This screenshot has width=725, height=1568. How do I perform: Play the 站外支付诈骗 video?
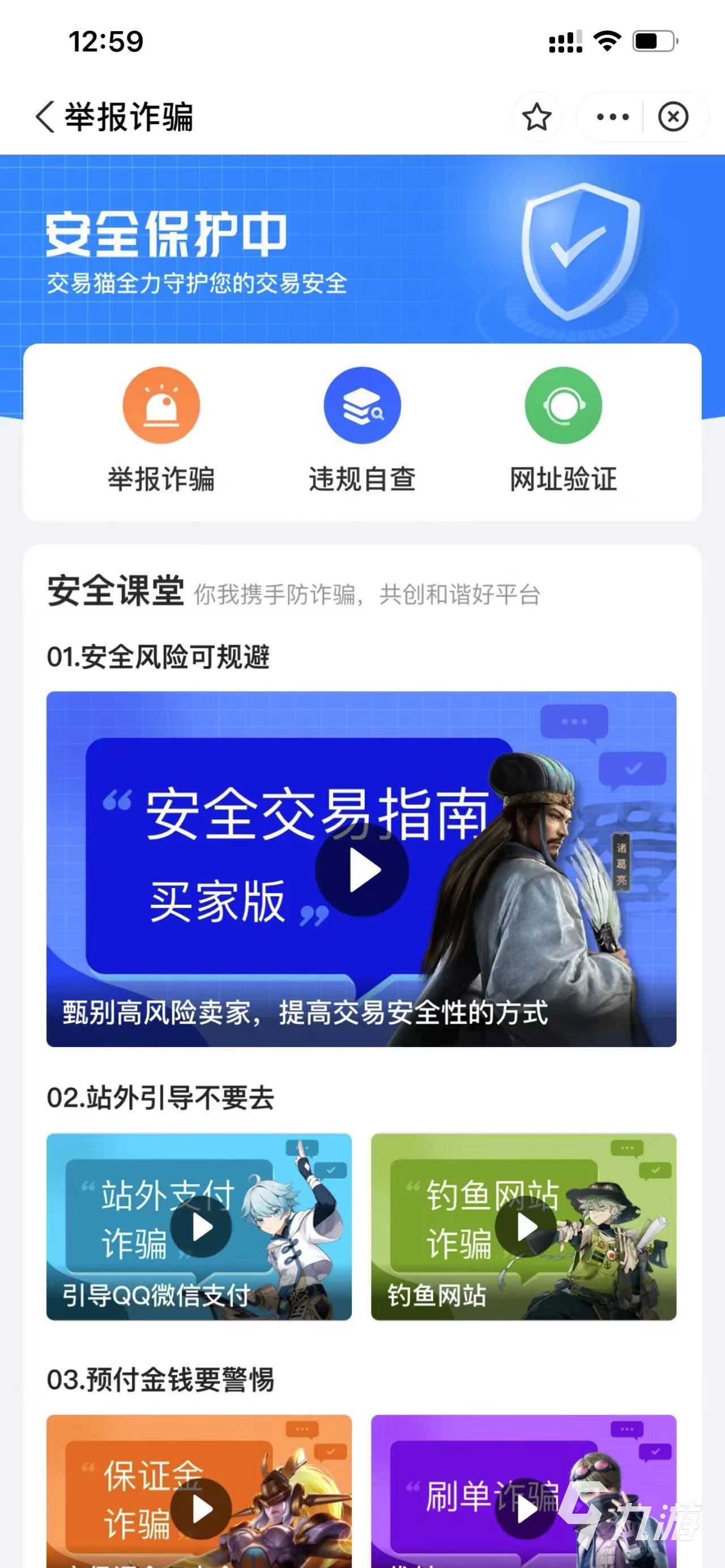tap(201, 1227)
